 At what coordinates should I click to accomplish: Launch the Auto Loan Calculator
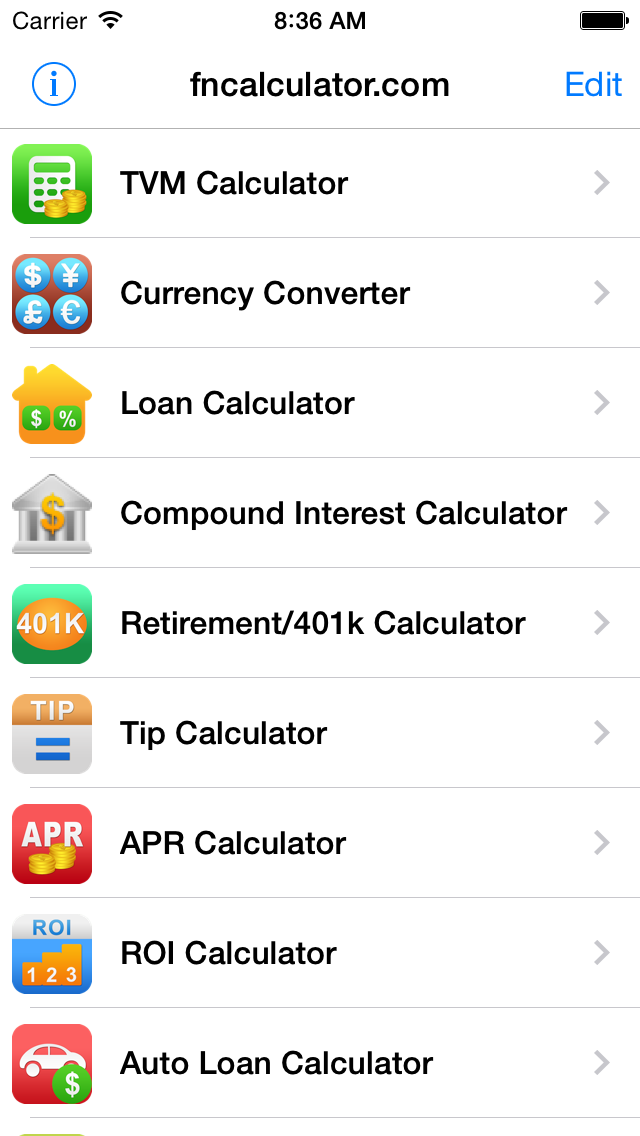tap(320, 1064)
